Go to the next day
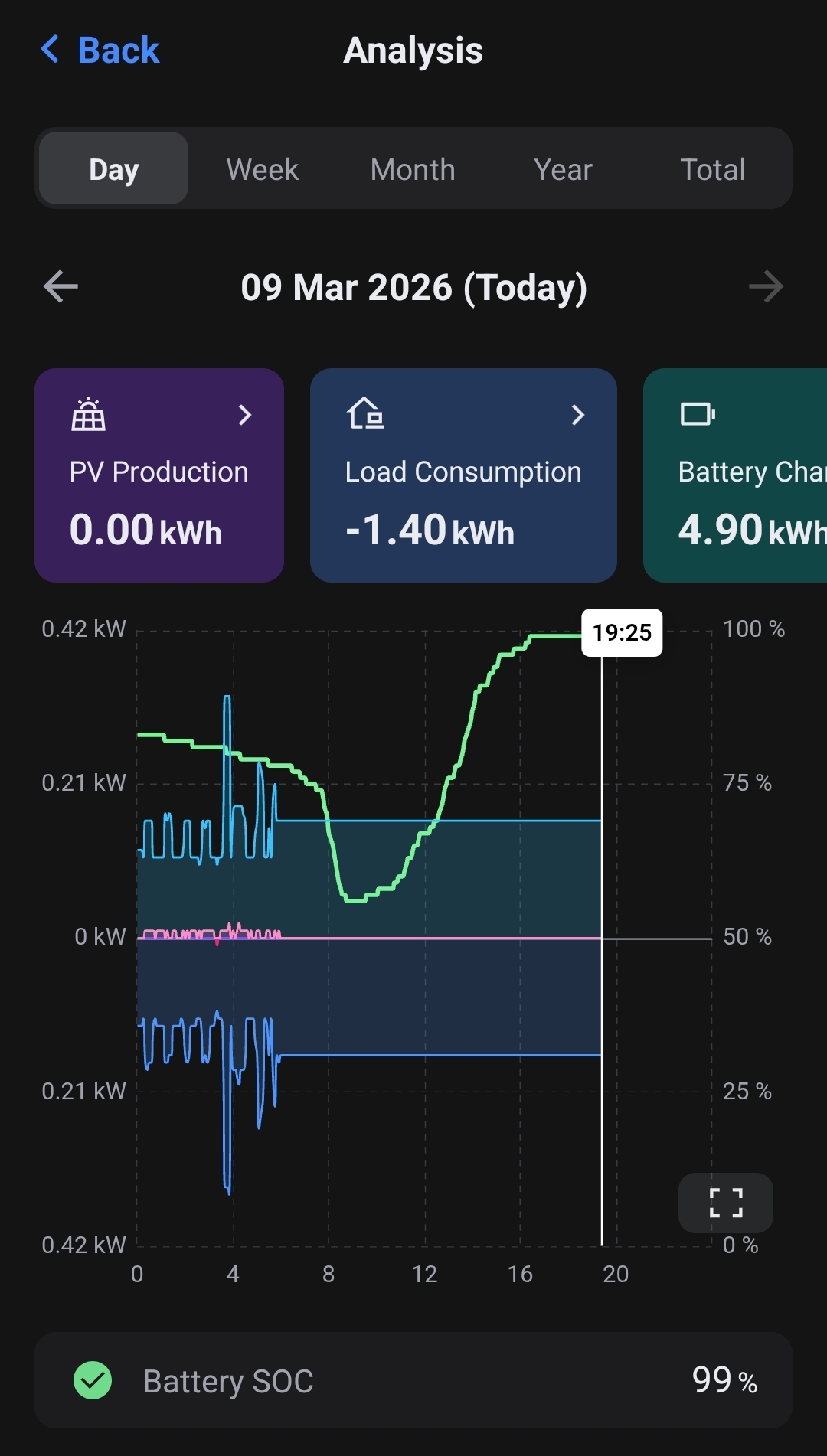Screen dimensions: 827x1456 (765, 287)
